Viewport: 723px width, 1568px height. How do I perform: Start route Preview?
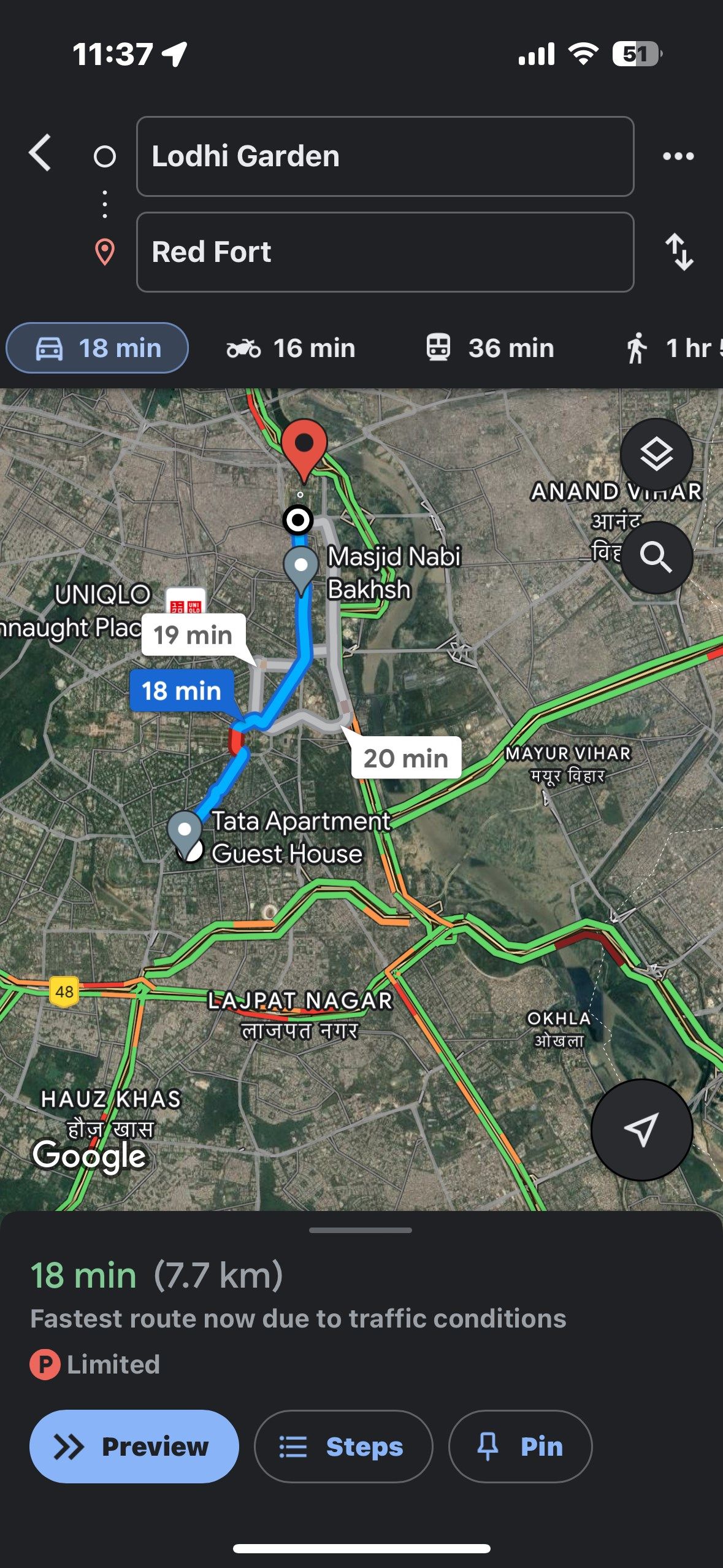(134, 1447)
